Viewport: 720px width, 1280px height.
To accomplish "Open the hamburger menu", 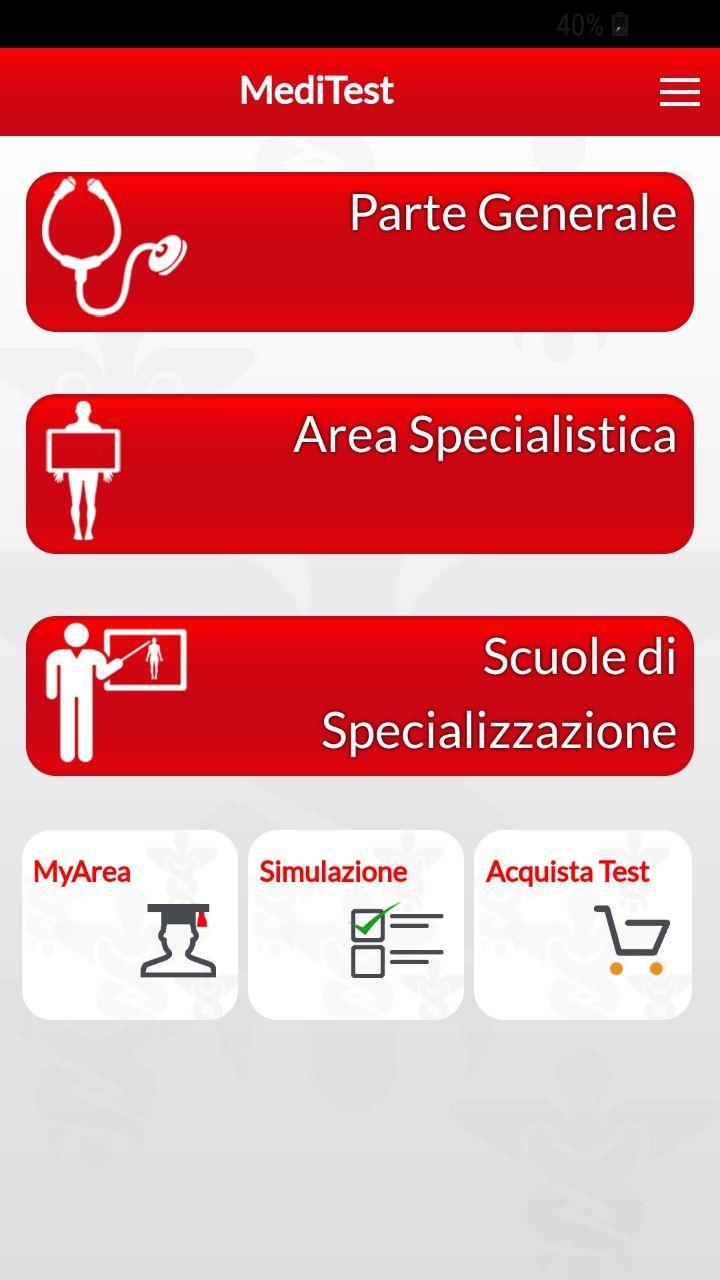I will (x=679, y=92).
